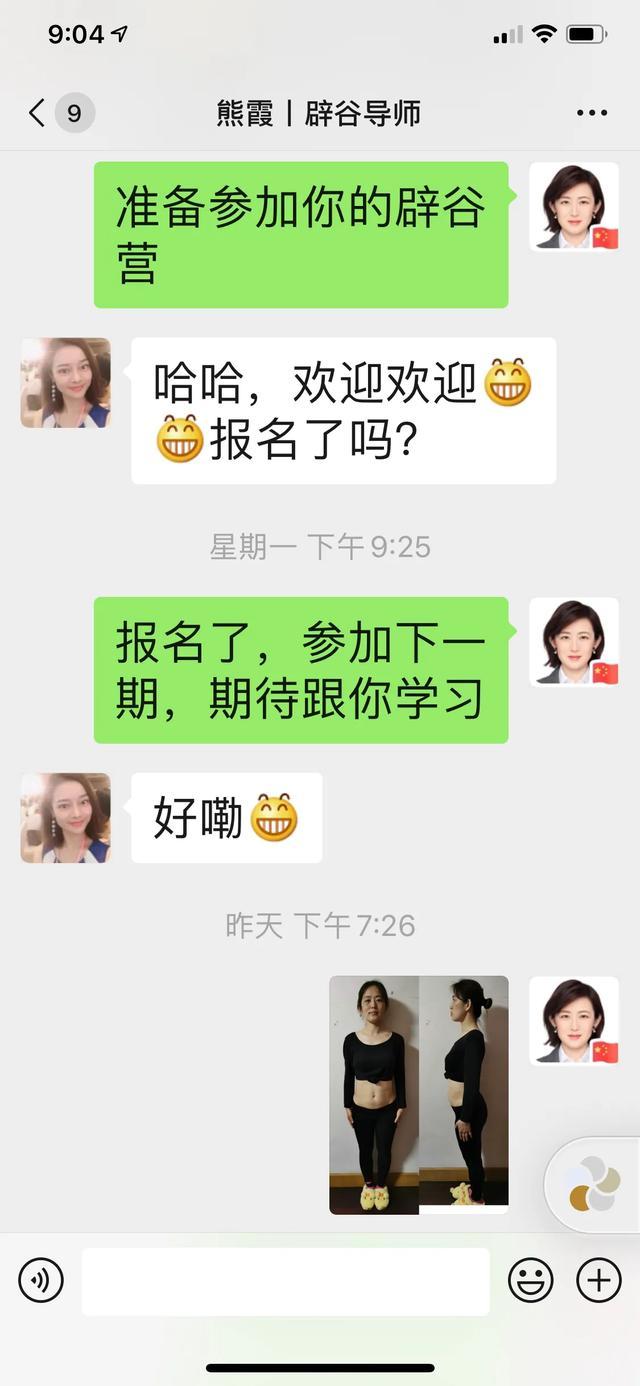Switch to voice message input
This screenshot has width=640, height=1386.
[41, 1280]
